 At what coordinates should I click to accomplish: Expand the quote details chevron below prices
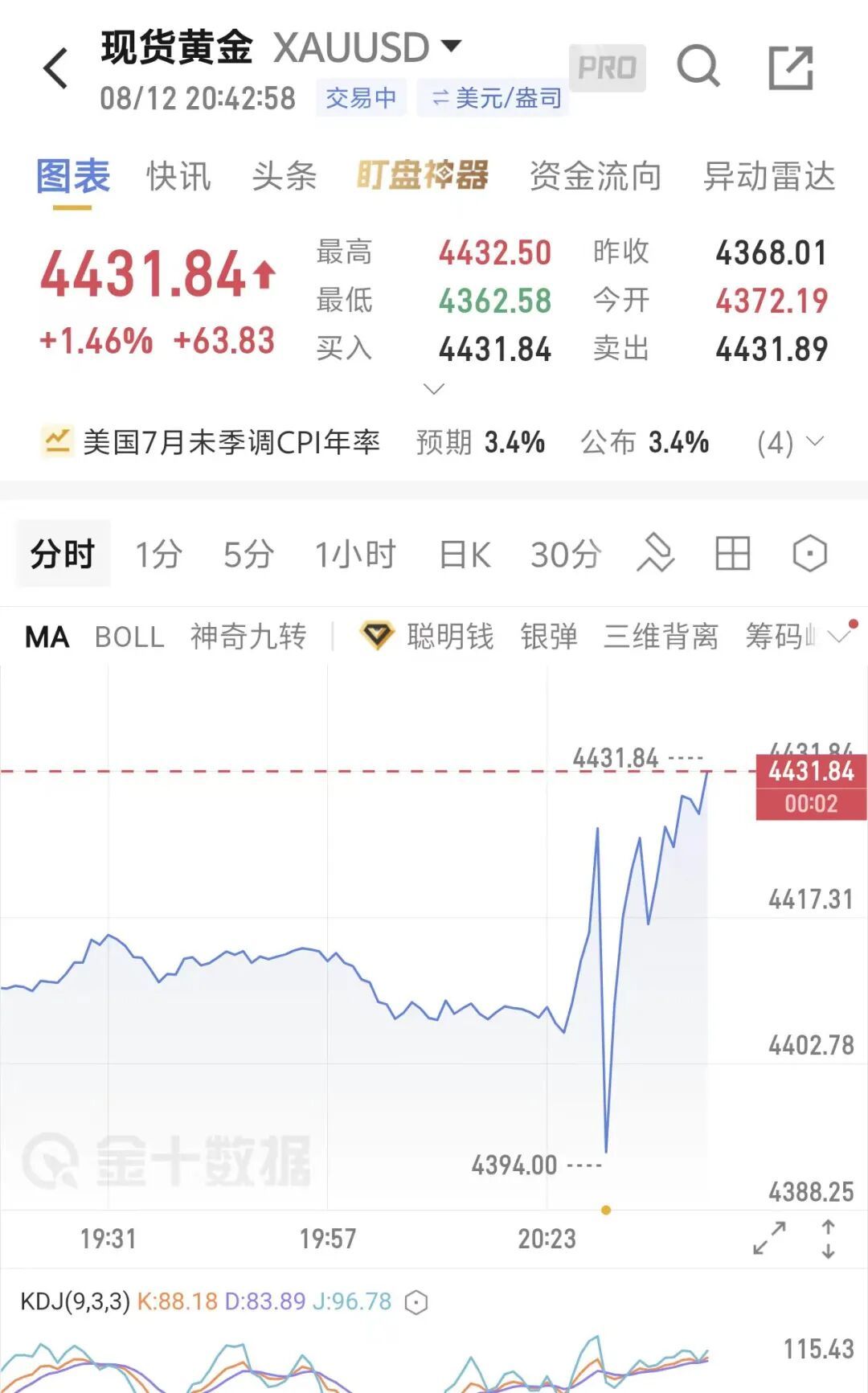[x=434, y=389]
